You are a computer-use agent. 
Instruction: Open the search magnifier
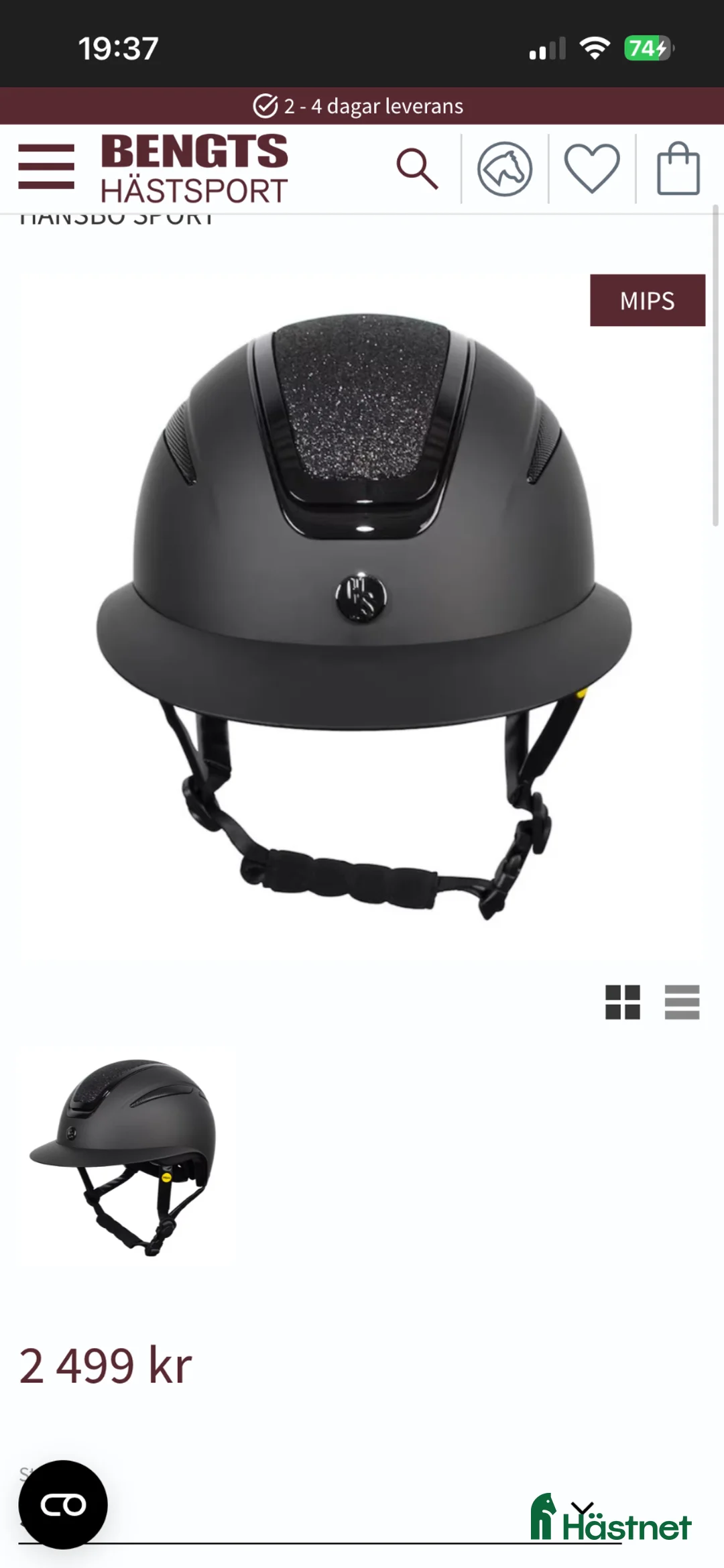(417, 169)
